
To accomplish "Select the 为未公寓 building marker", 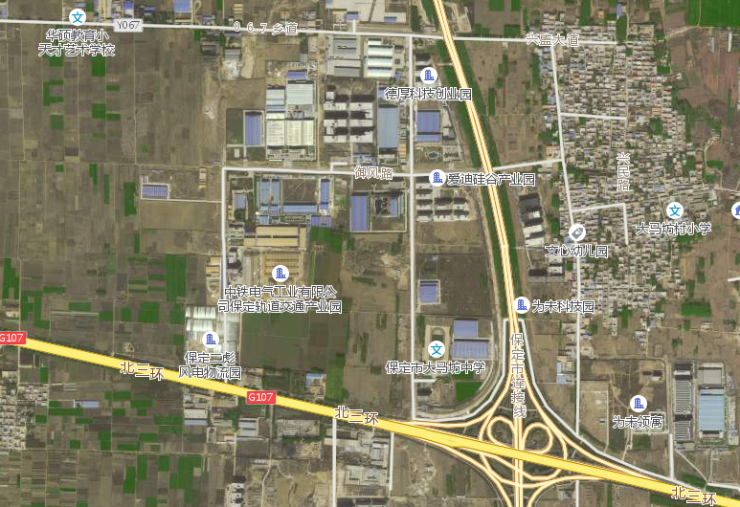I will pyautogui.click(x=638, y=404).
